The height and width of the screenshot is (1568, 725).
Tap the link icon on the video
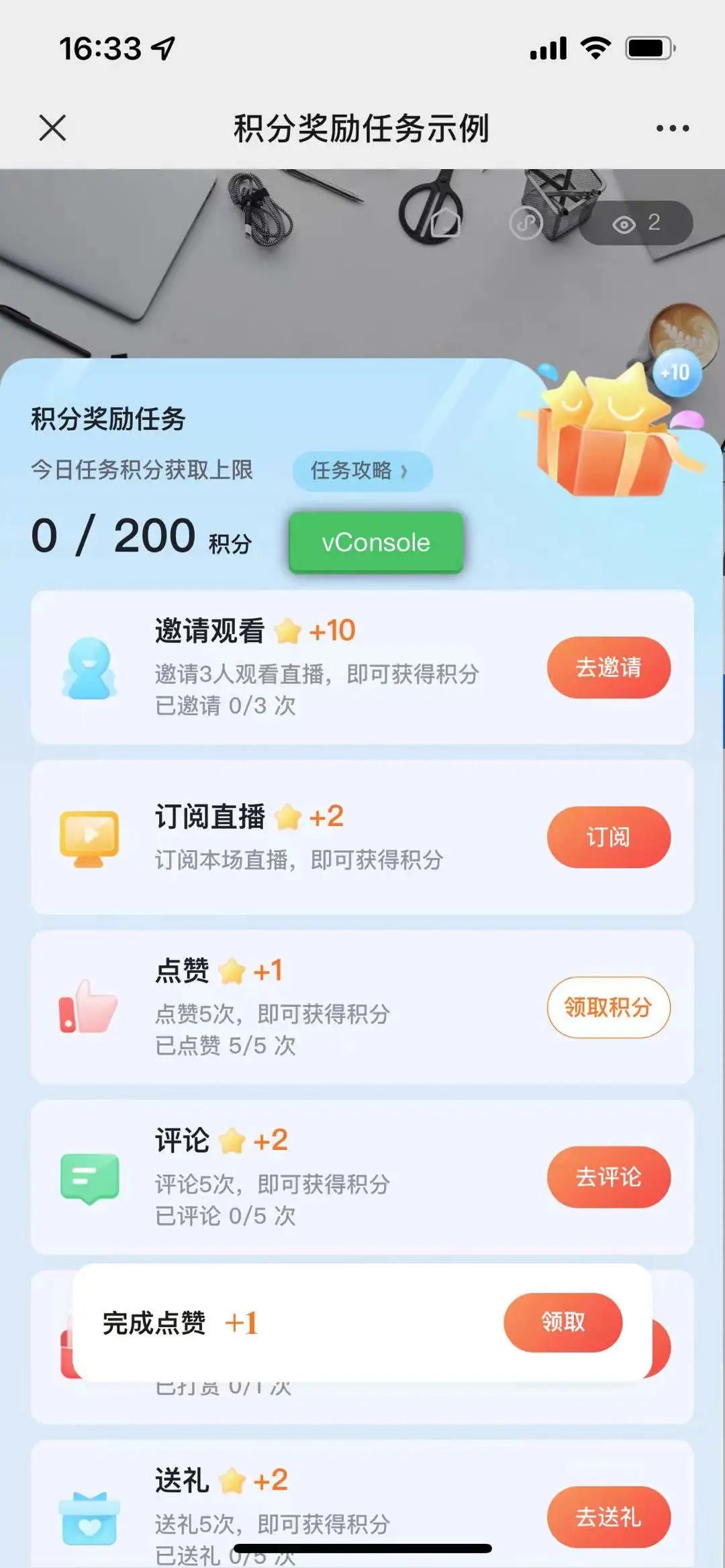526,223
